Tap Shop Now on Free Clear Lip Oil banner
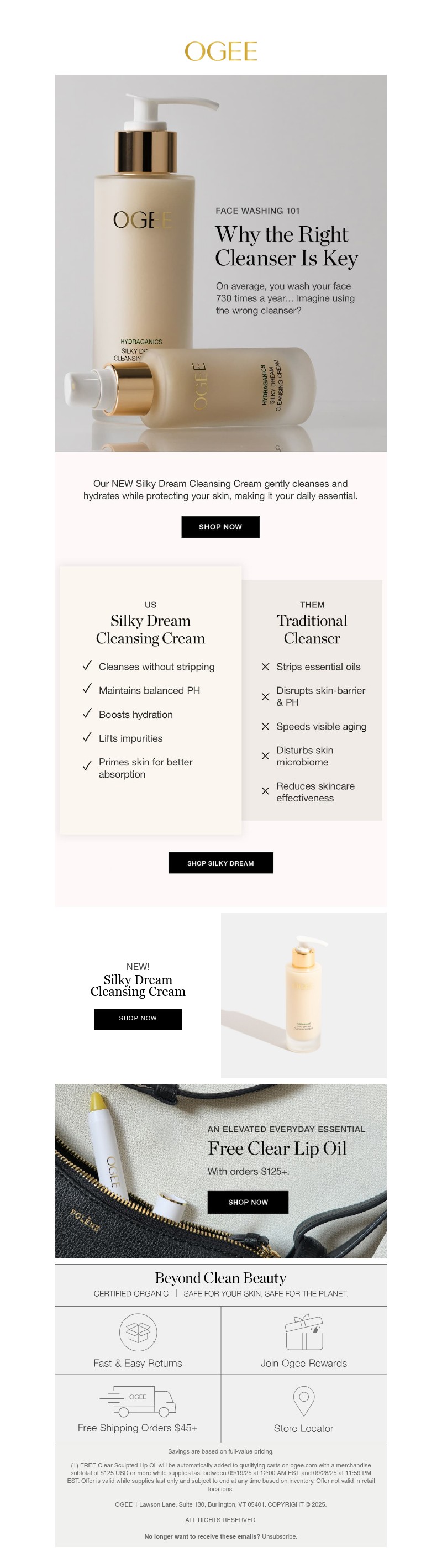 coord(248,1202)
